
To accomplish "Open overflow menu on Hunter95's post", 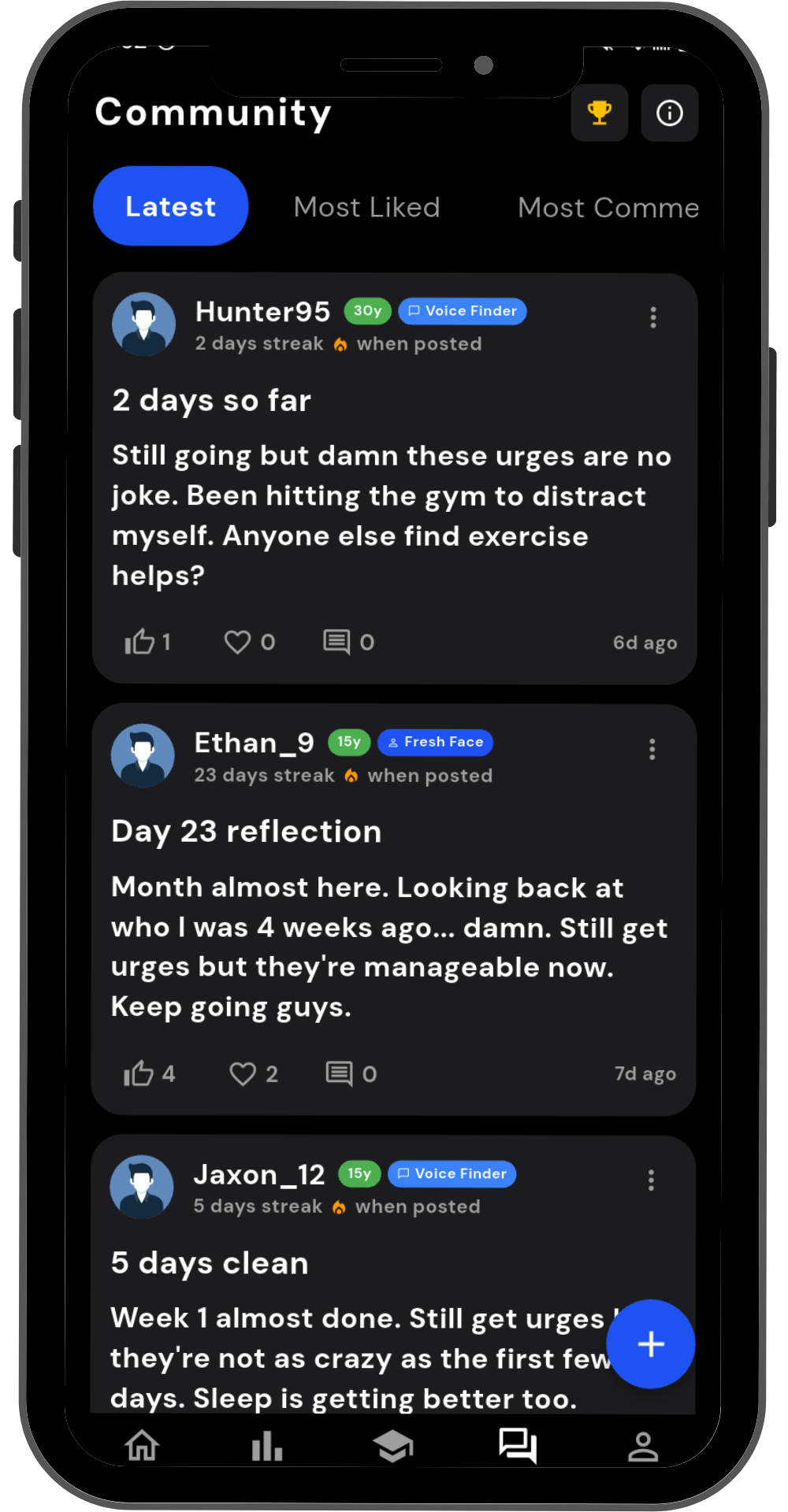I will click(x=652, y=317).
